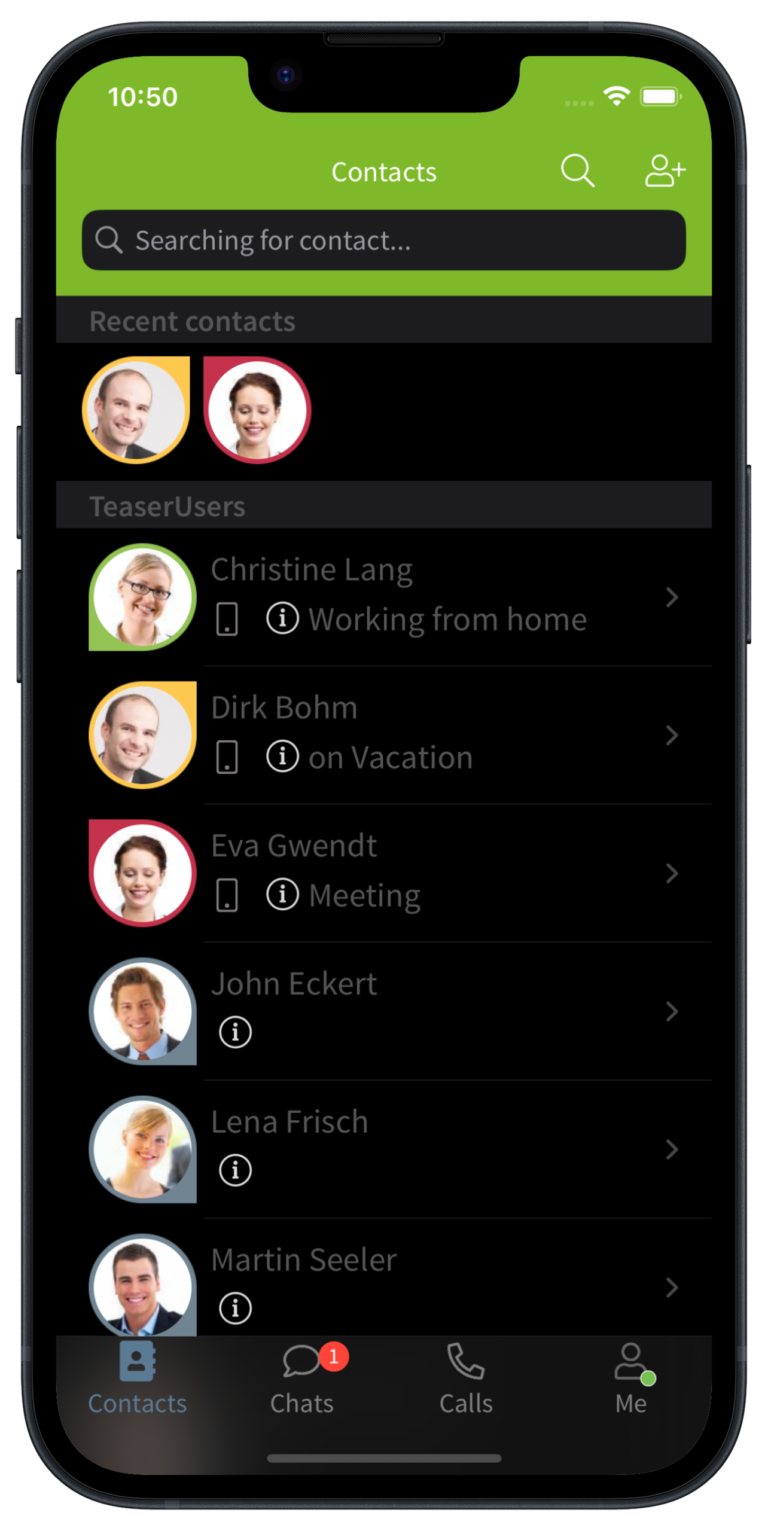Screen dimensions: 768x1531
Task: Select John Eckert from the contact list
Action: click(400, 1011)
